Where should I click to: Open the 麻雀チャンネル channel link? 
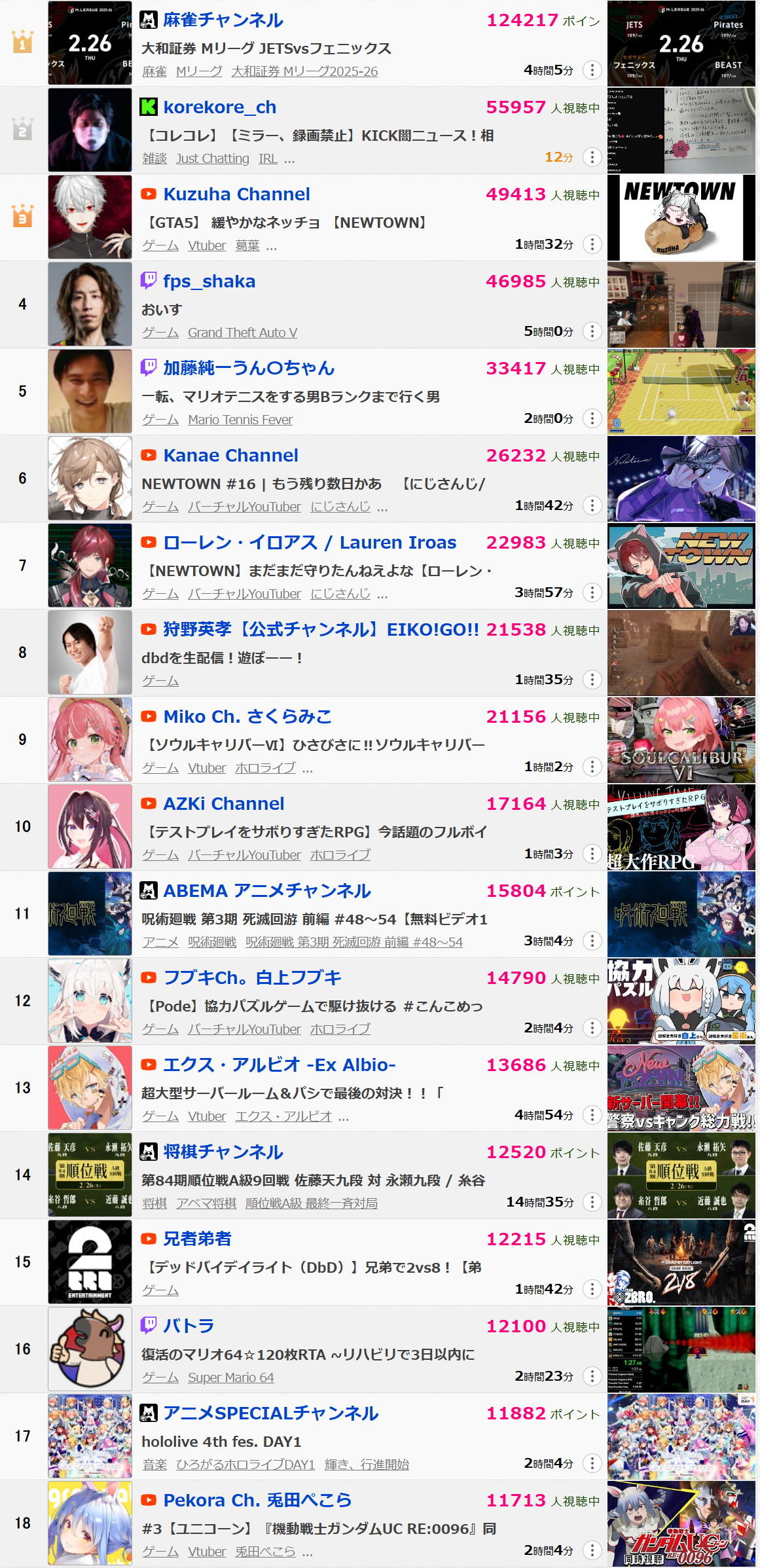[x=223, y=20]
